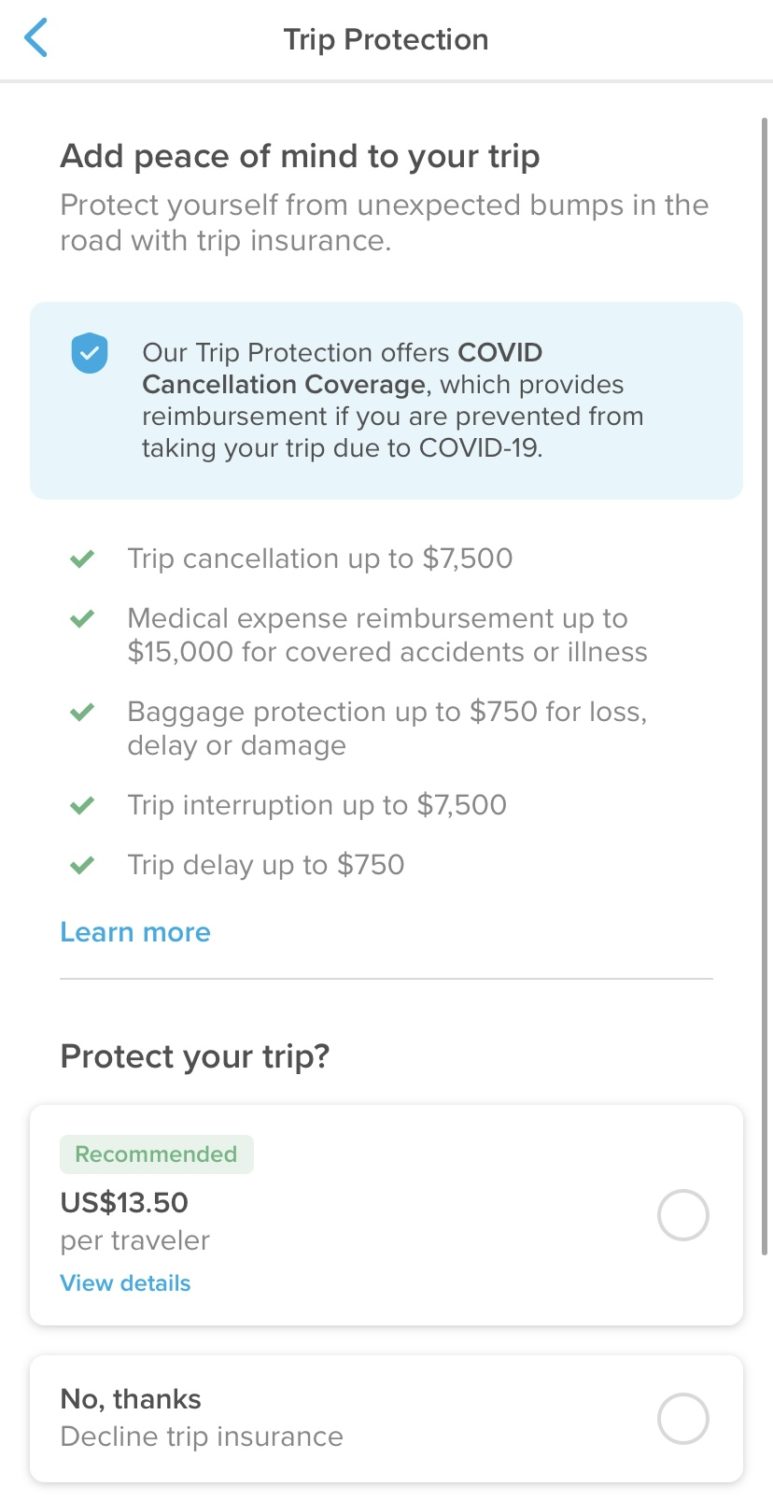Screen dimensions: 773x1500
Task: Select the back chevron in the header
Action: click(x=36, y=37)
